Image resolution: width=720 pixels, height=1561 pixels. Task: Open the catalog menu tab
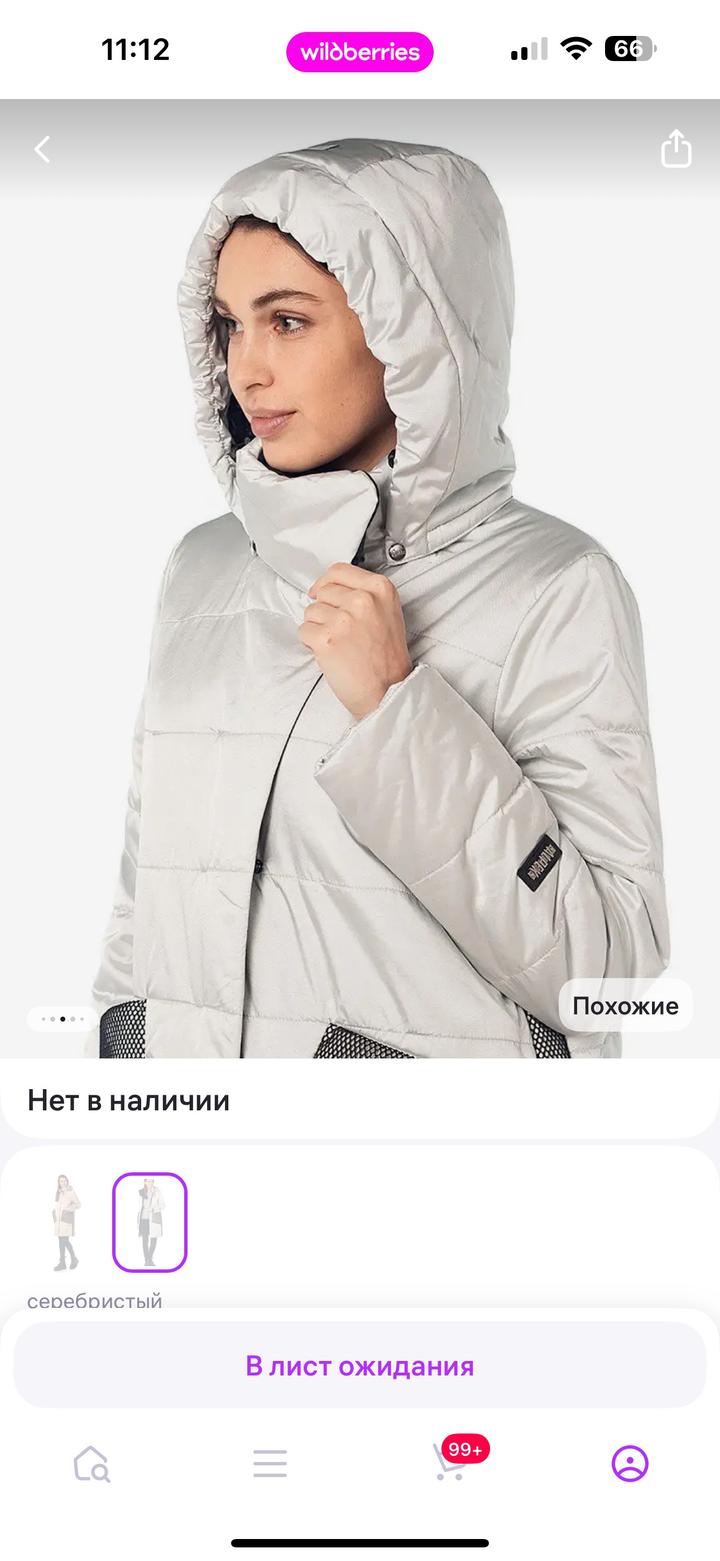pos(270,1464)
